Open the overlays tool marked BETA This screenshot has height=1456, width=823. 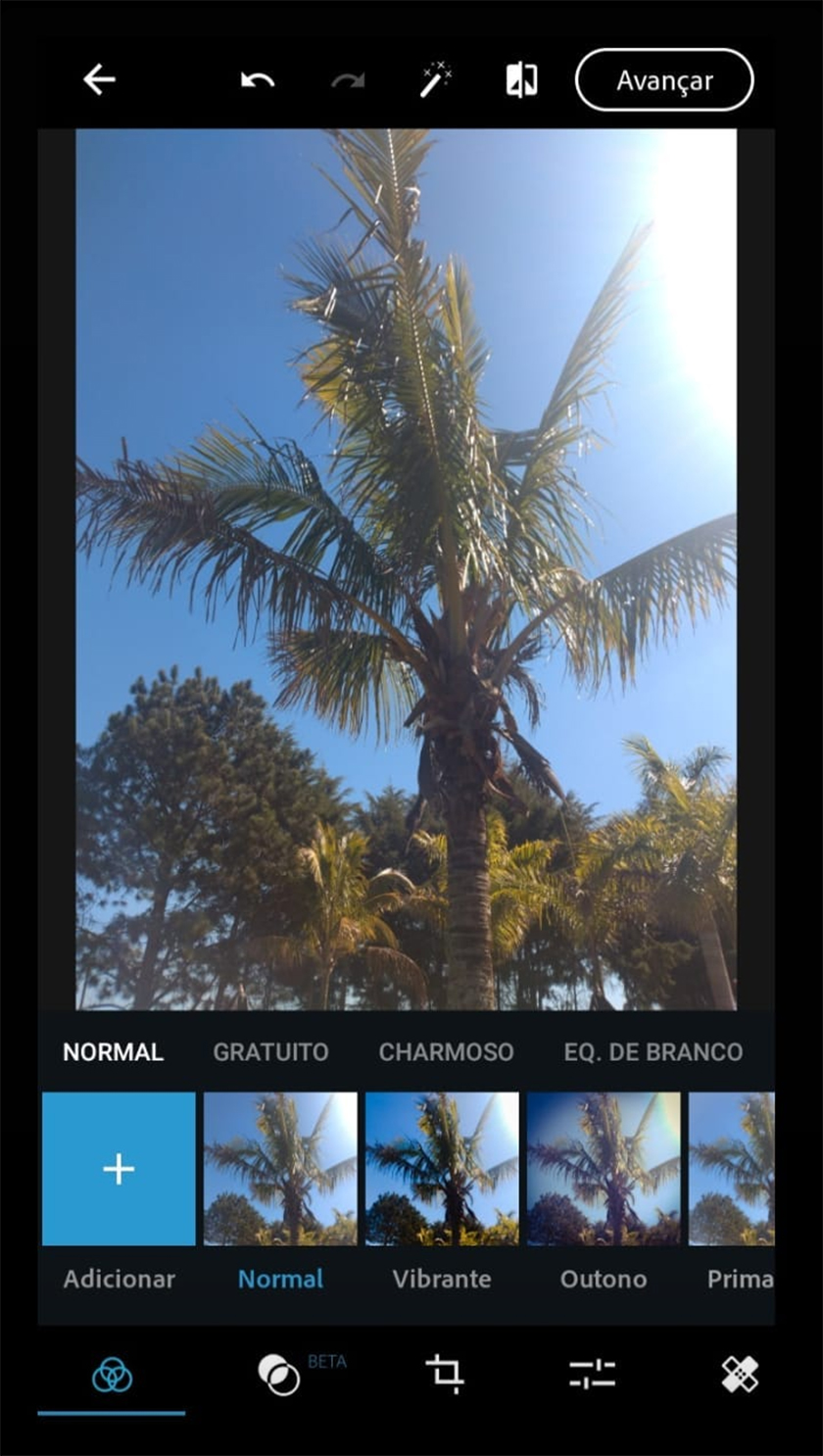pyautogui.click(x=279, y=1374)
